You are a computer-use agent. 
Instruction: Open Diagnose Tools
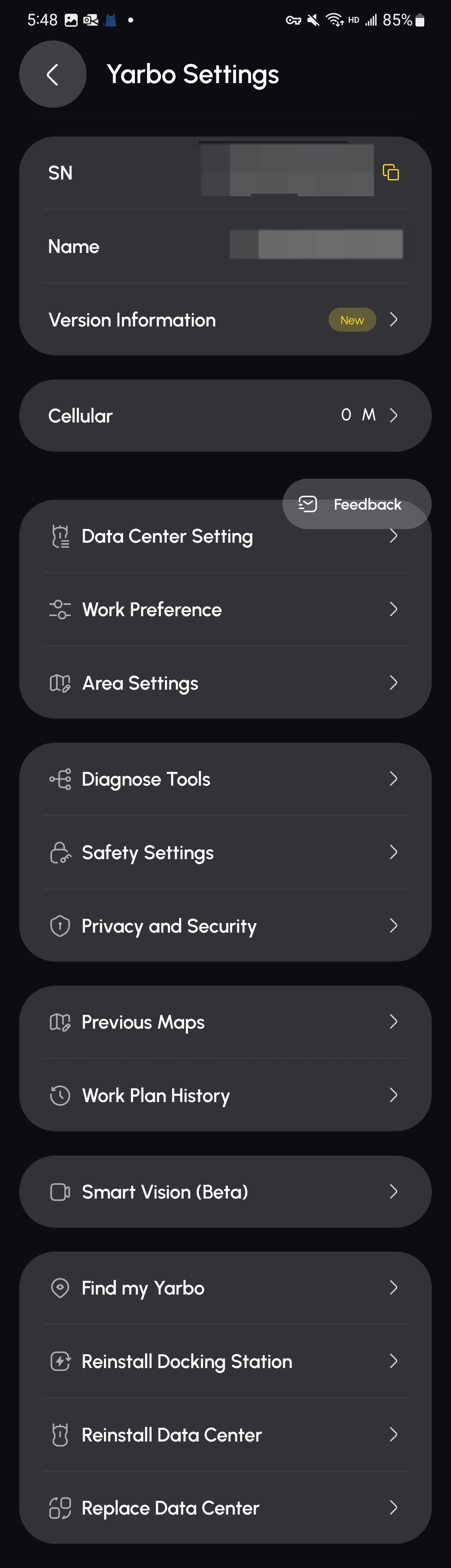pyautogui.click(x=225, y=779)
